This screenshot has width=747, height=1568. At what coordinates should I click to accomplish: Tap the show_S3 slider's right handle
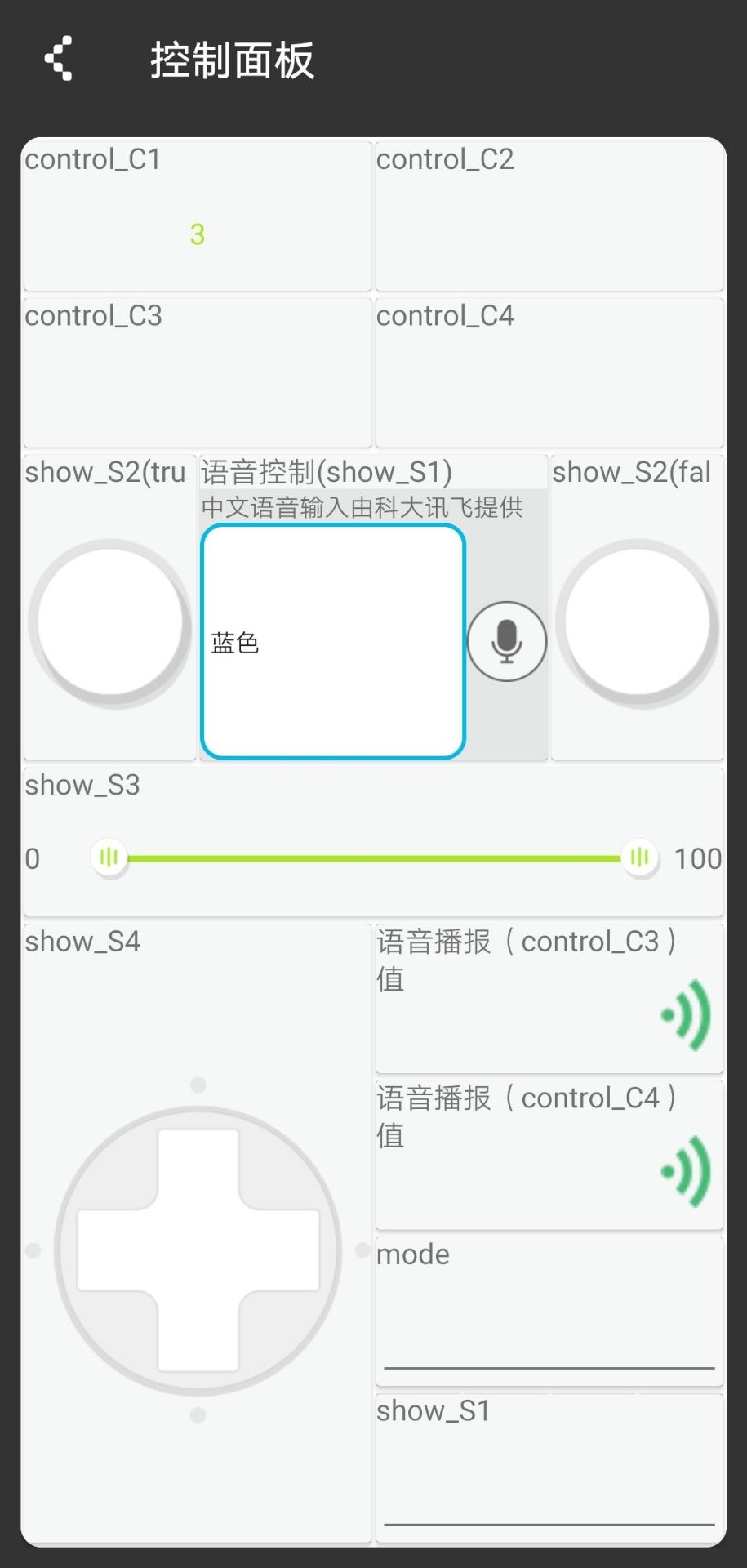(639, 857)
